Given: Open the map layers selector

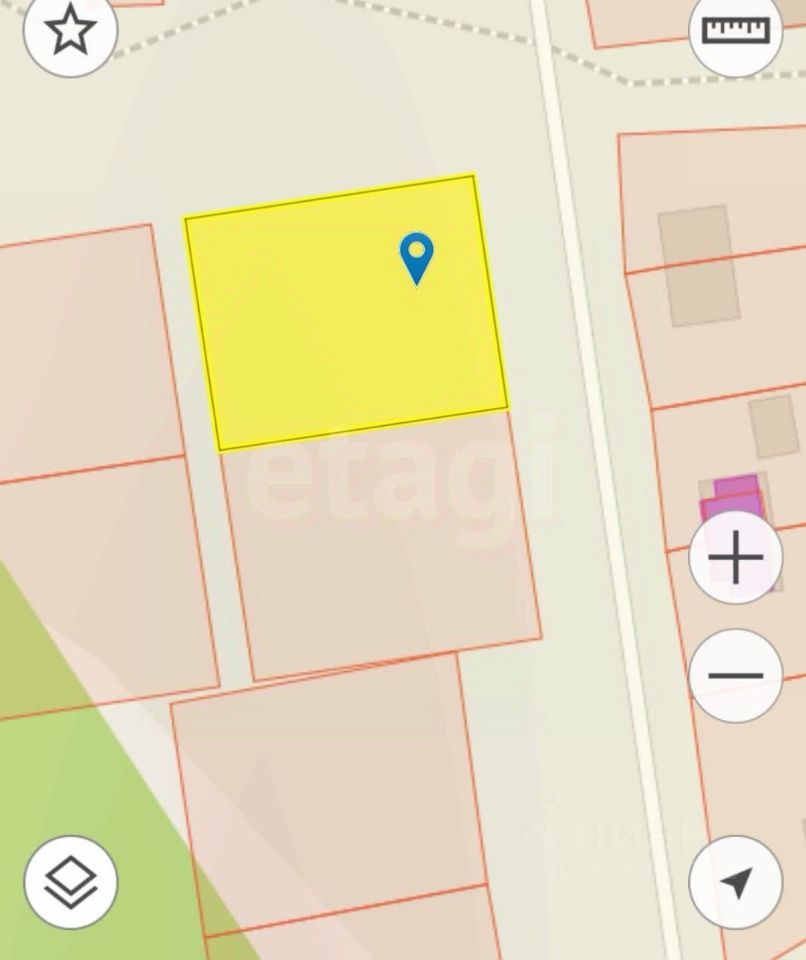Looking at the screenshot, I should pos(71,882).
